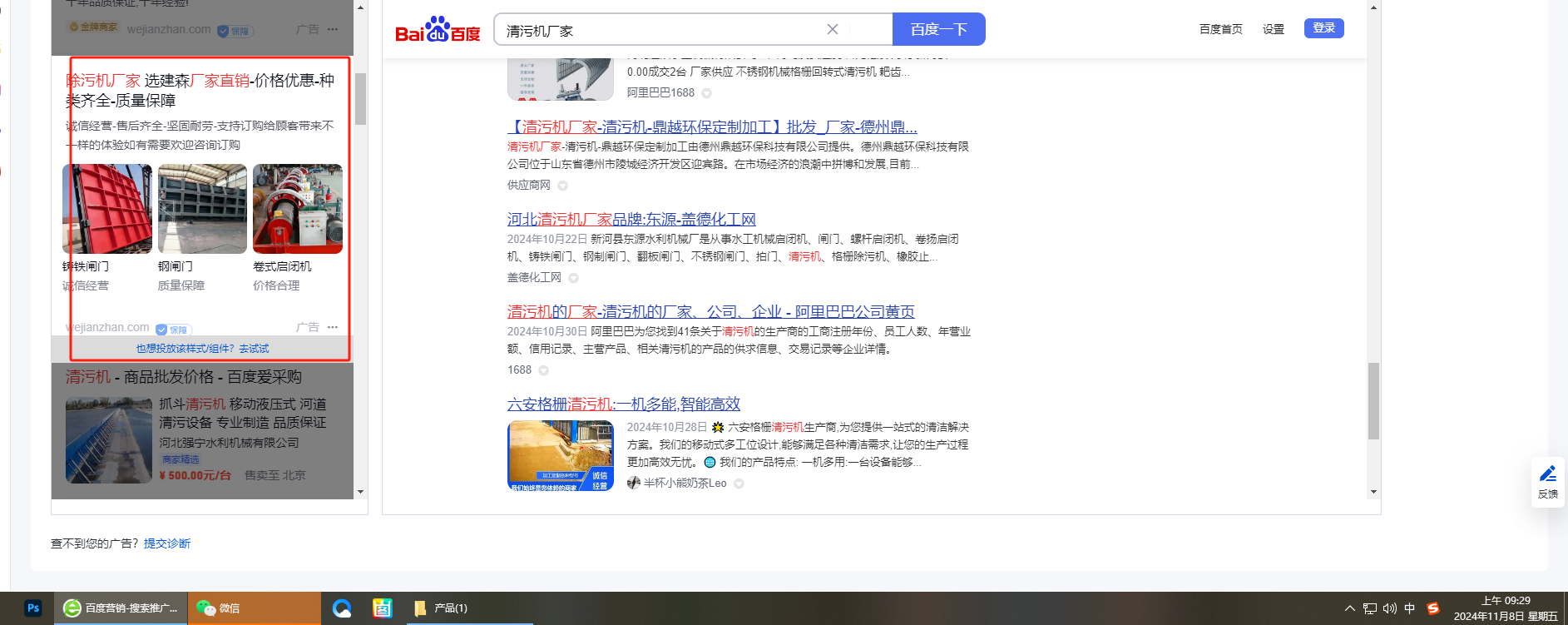Image resolution: width=1568 pixels, height=625 pixels.
Task: Open the 反馈 feedback button
Action: point(1547,482)
